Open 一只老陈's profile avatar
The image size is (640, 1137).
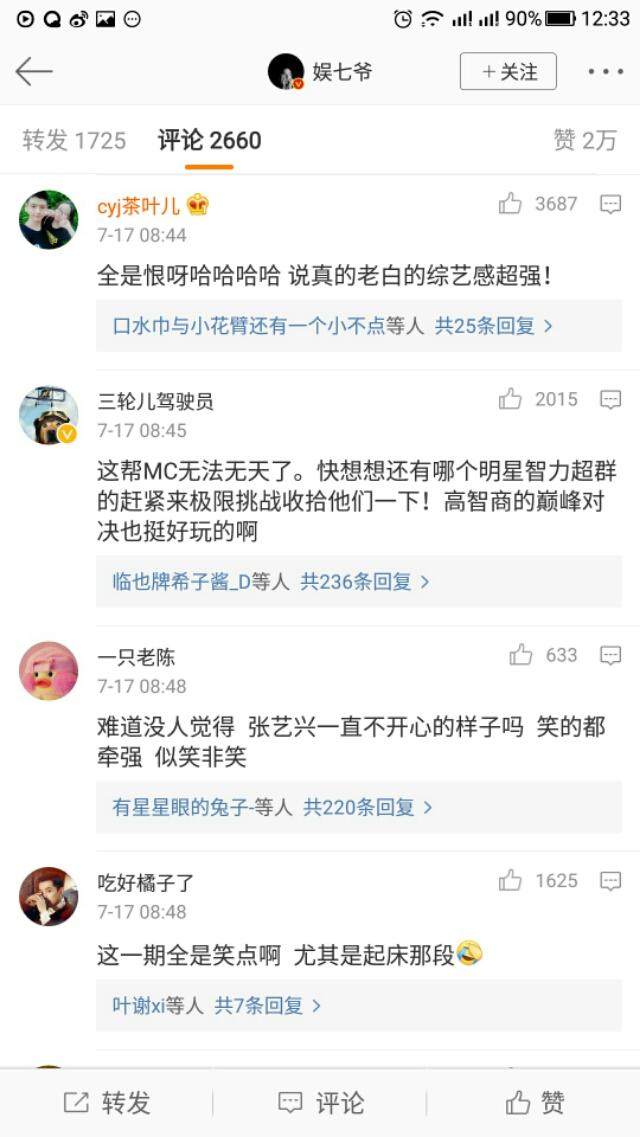[x=48, y=670]
